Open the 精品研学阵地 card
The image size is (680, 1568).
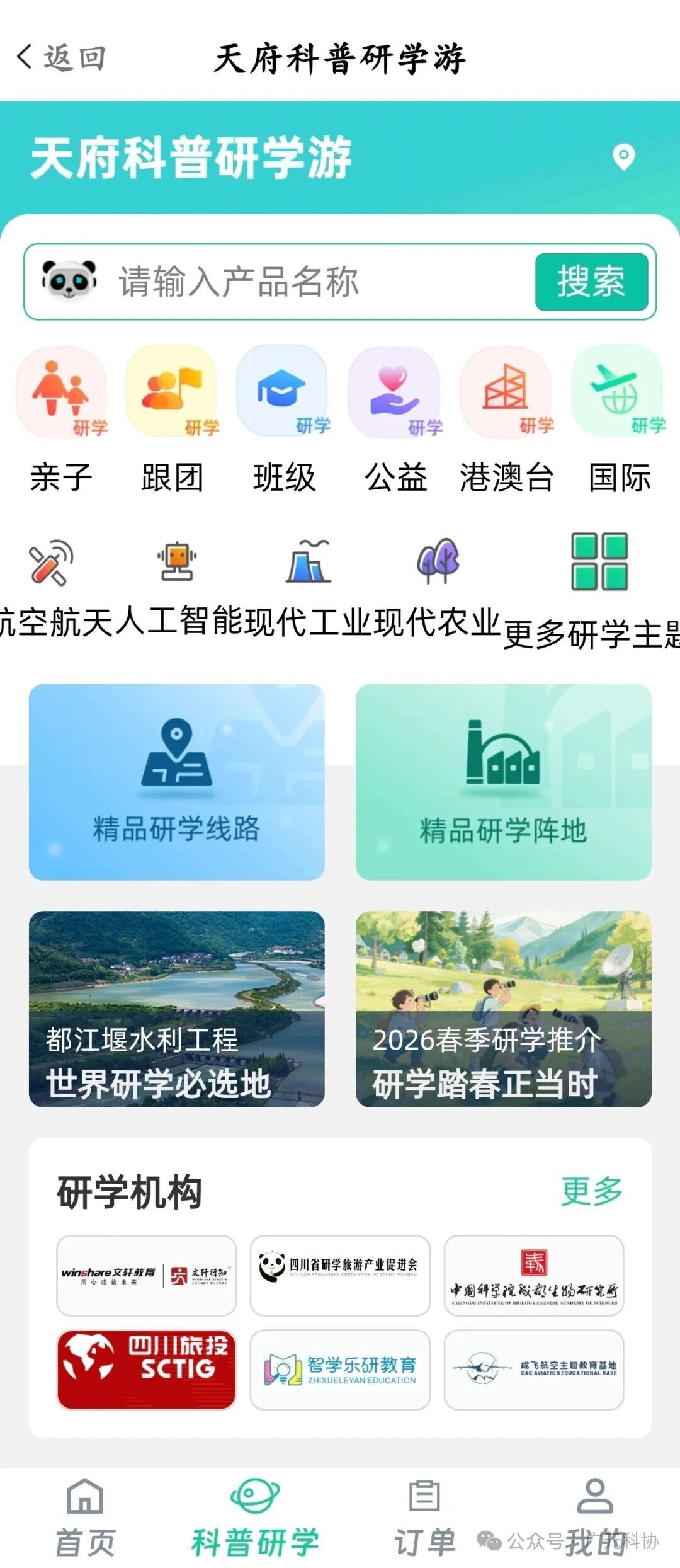(x=503, y=782)
